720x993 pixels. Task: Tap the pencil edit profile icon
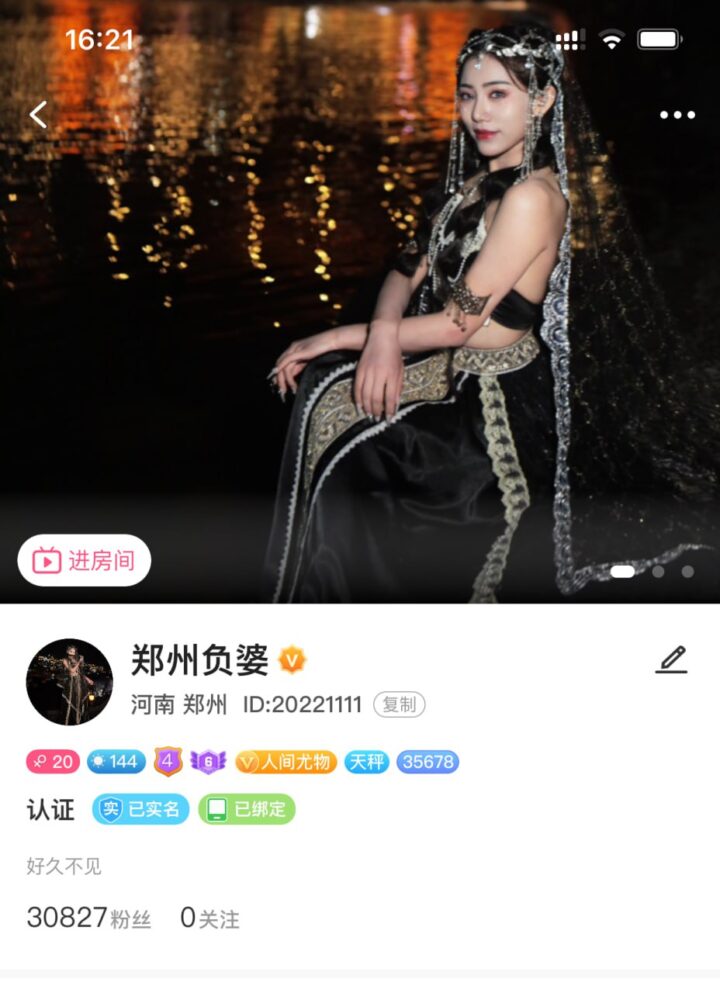point(672,660)
